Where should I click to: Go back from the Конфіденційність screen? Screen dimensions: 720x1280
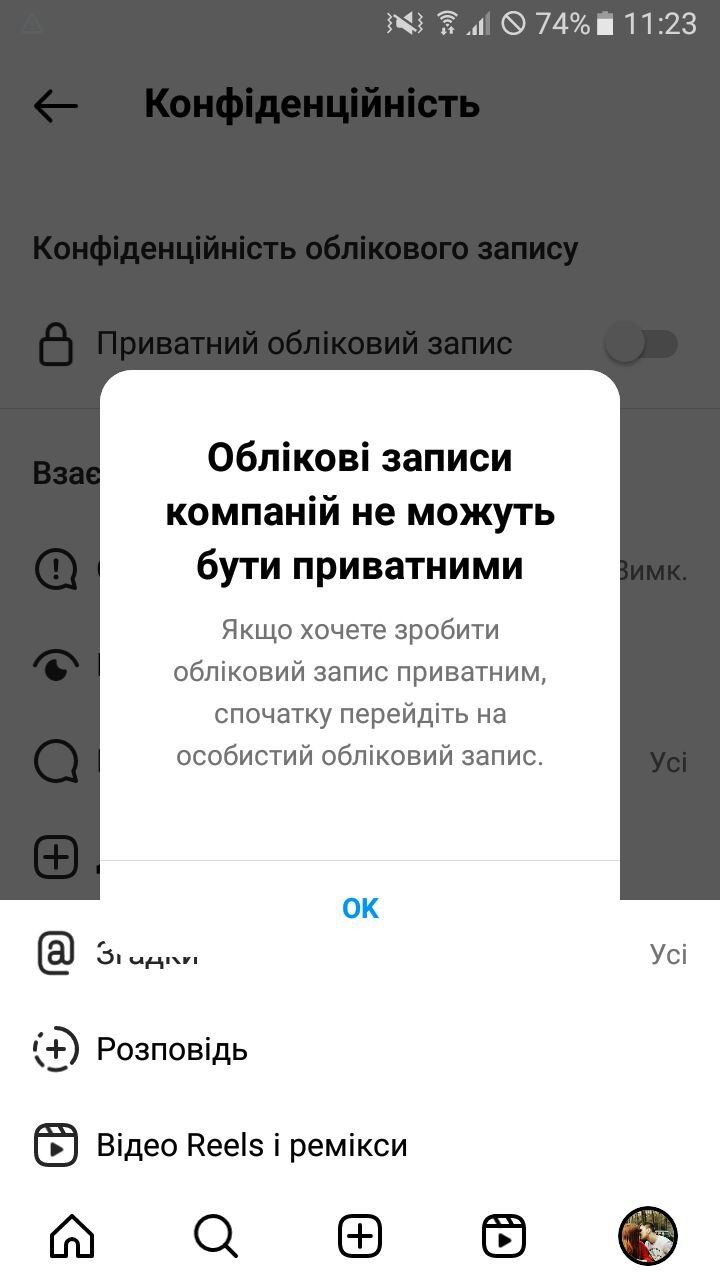[x=56, y=106]
